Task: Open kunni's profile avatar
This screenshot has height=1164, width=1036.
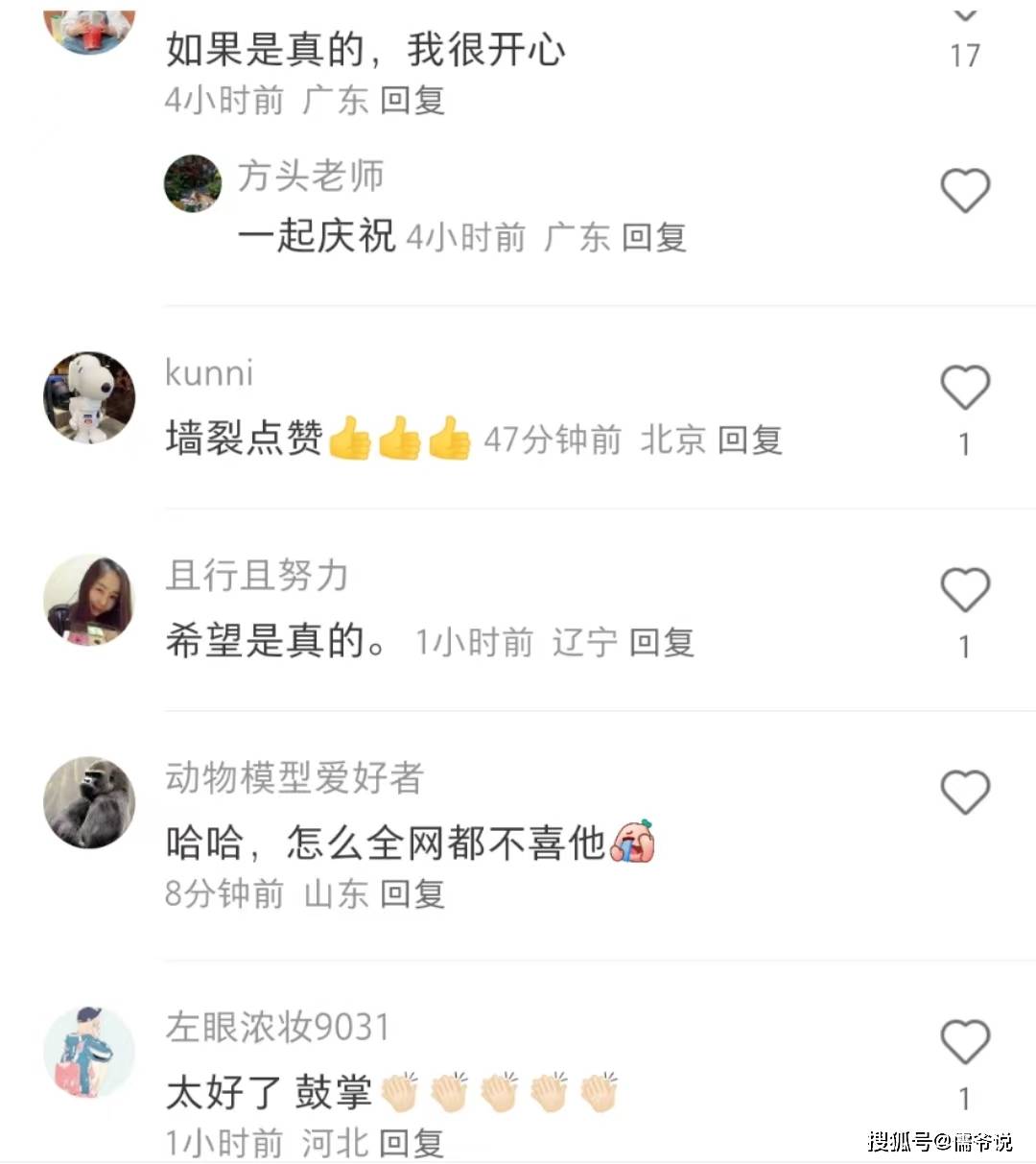Action: click(x=89, y=397)
